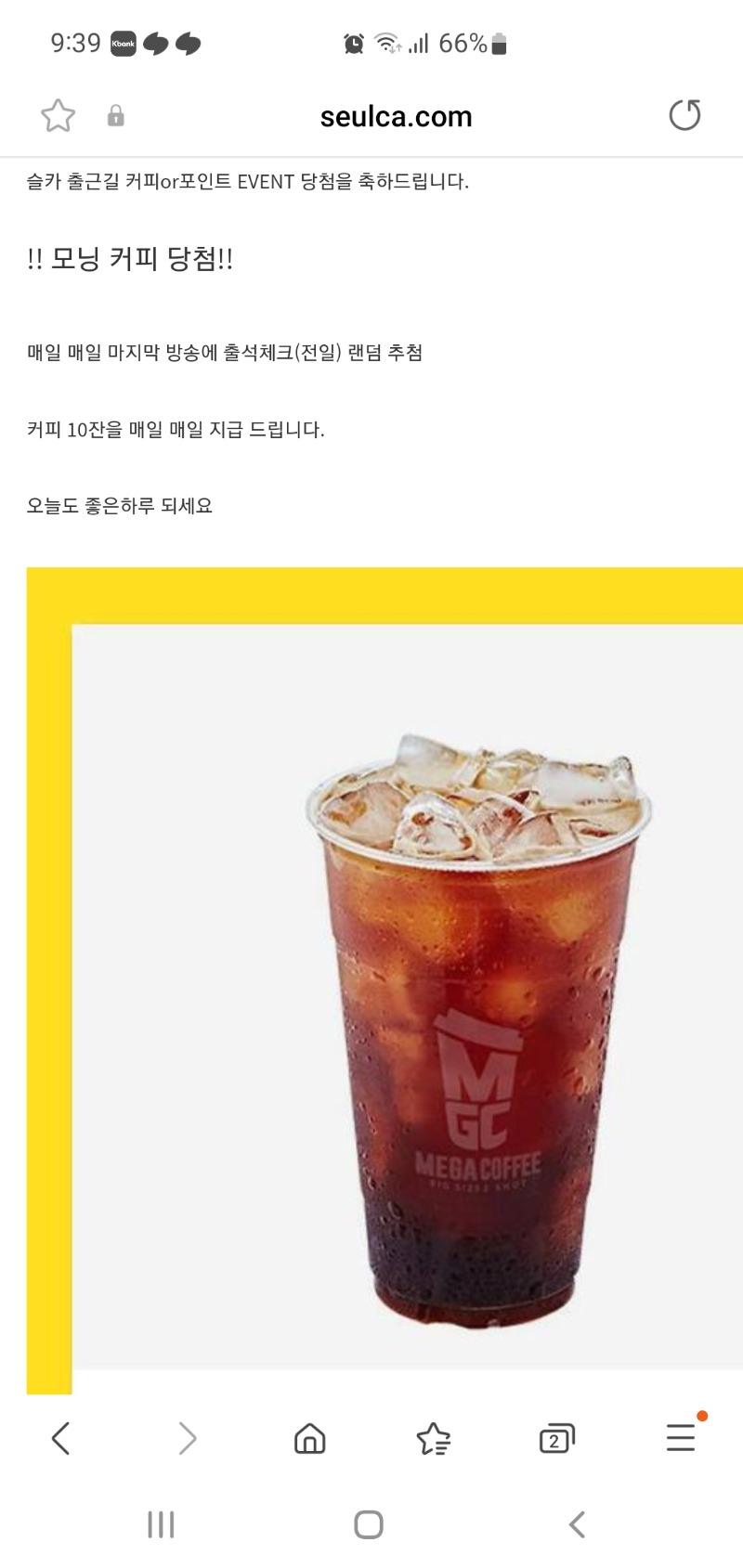Open recent apps from the system bar
Image resolution: width=743 pixels, height=1568 pixels.
pyautogui.click(x=161, y=1524)
